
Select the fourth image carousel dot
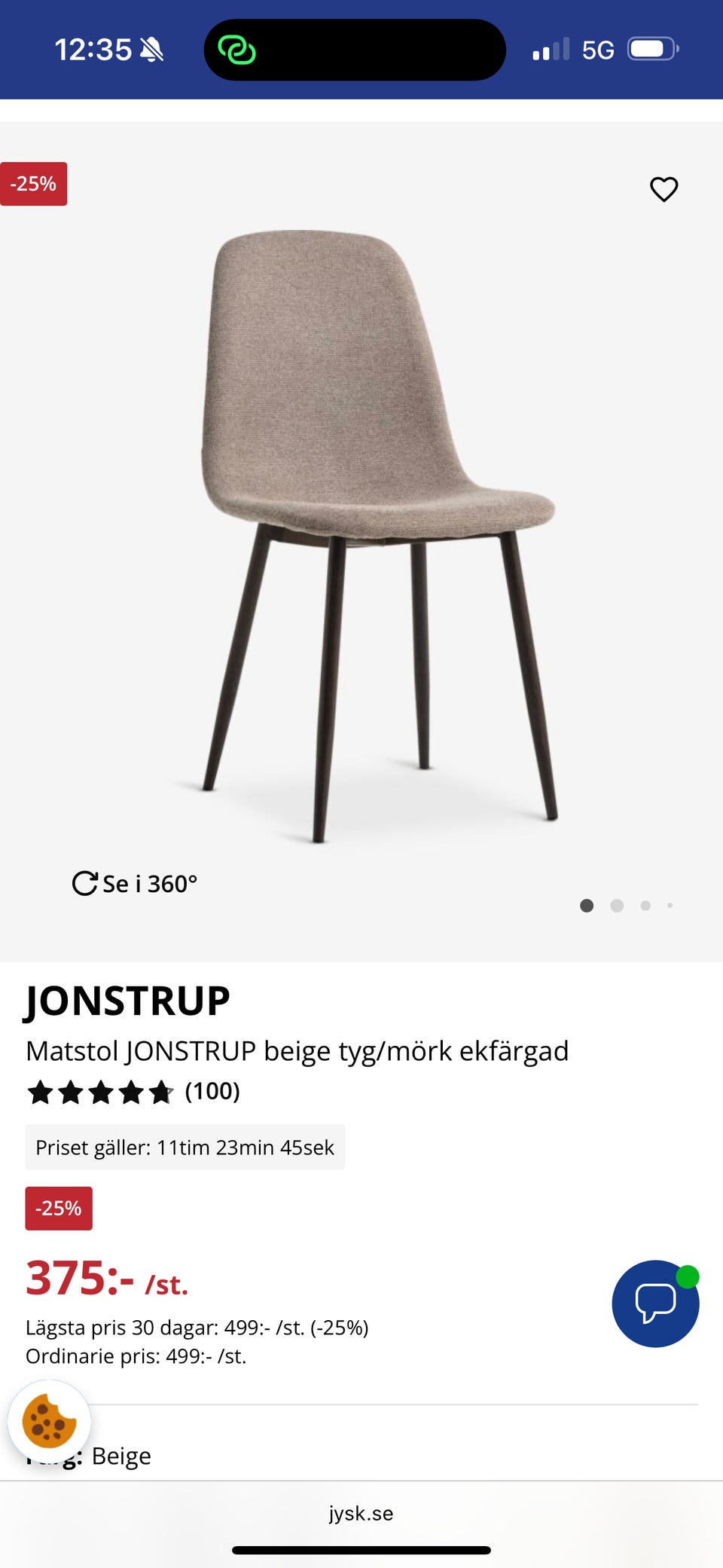click(x=669, y=906)
